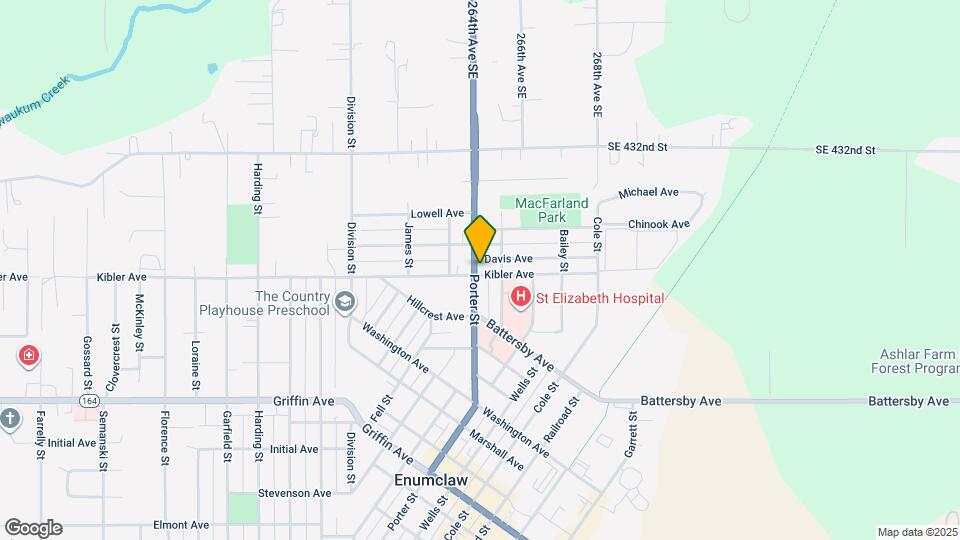Select The Country Playhouse Preschool pin
The width and height of the screenshot is (960, 540).
click(x=345, y=303)
